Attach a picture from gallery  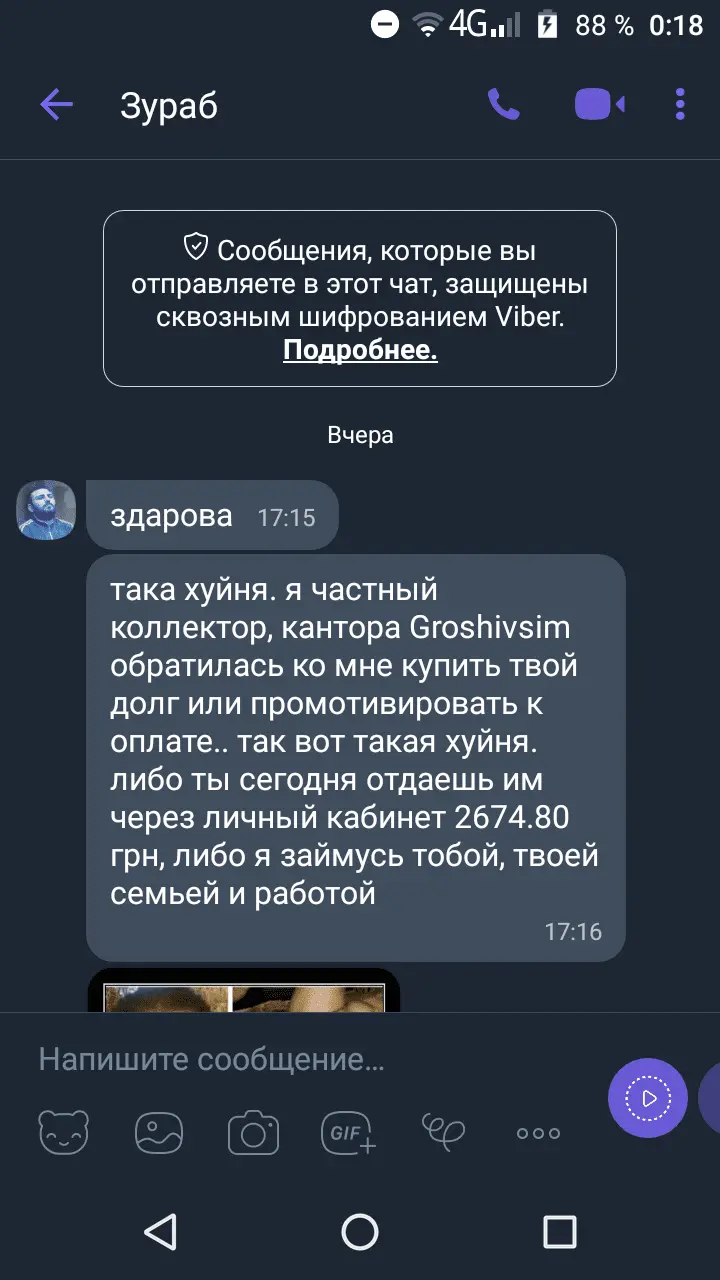(159, 1133)
